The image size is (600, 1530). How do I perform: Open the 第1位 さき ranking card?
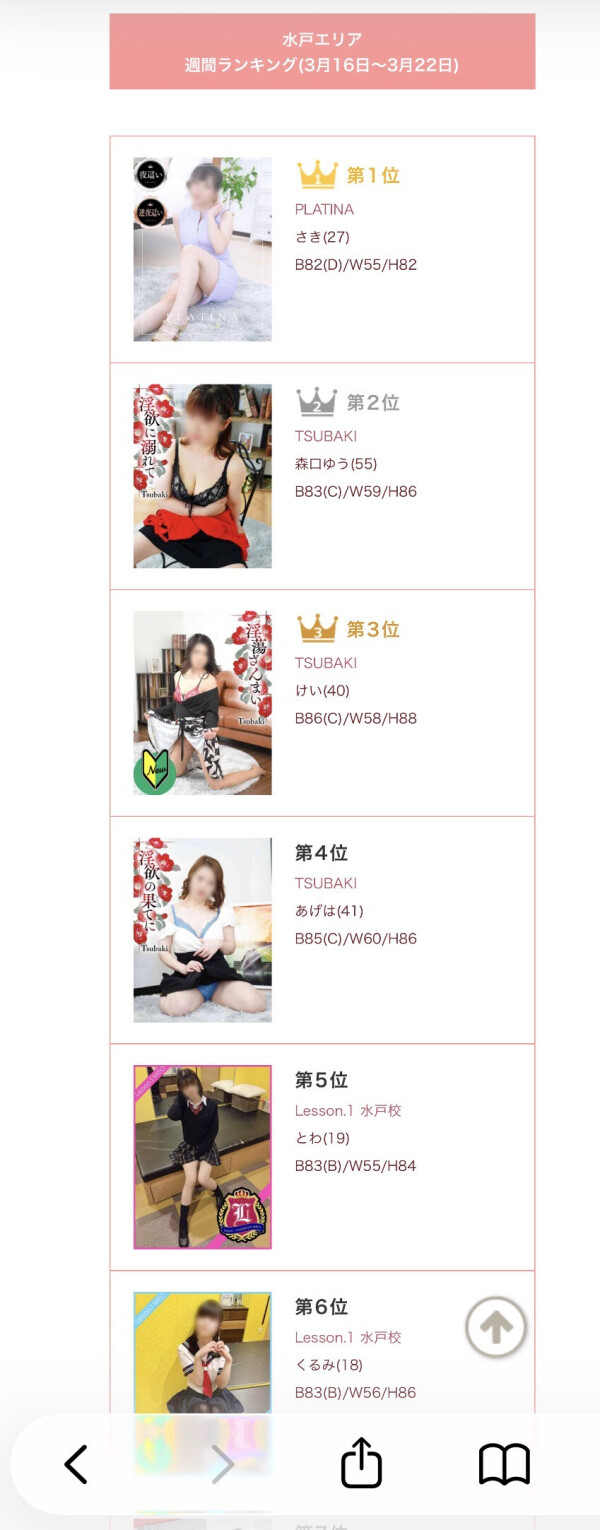(321, 249)
